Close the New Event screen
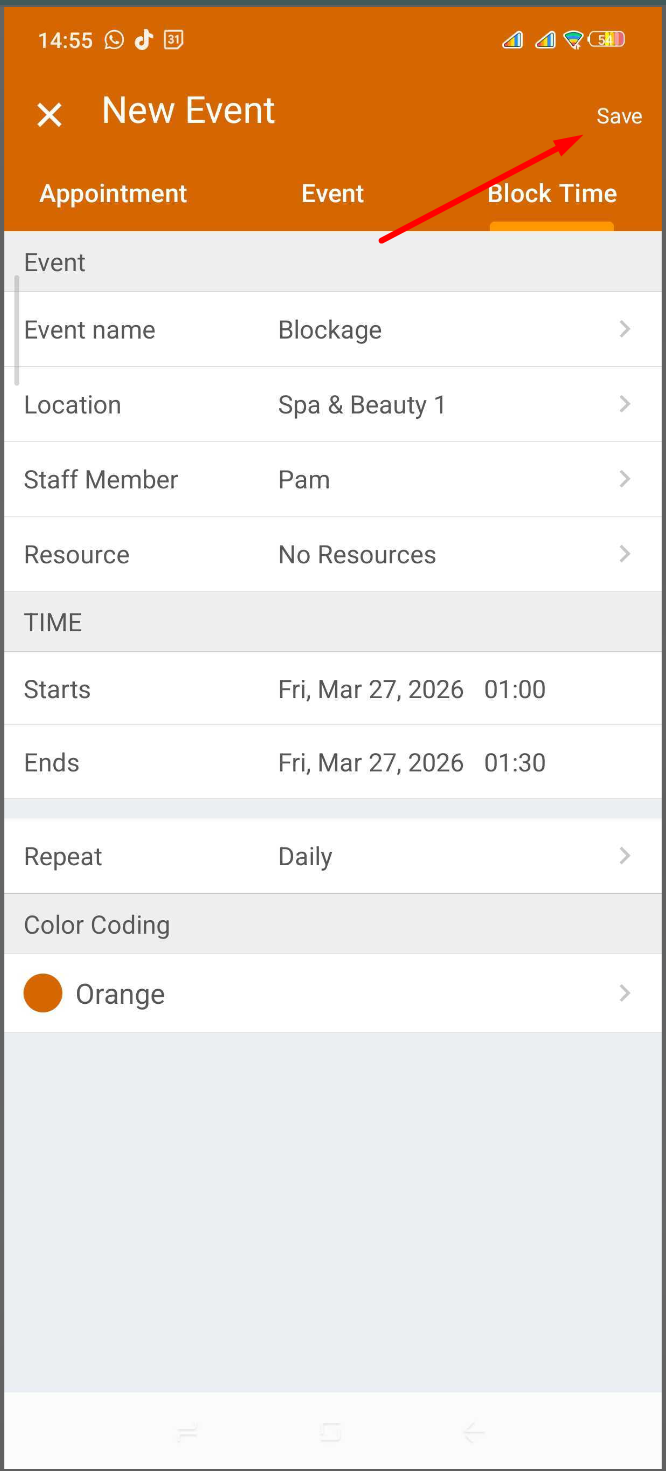The height and width of the screenshot is (1471, 666). coord(49,115)
